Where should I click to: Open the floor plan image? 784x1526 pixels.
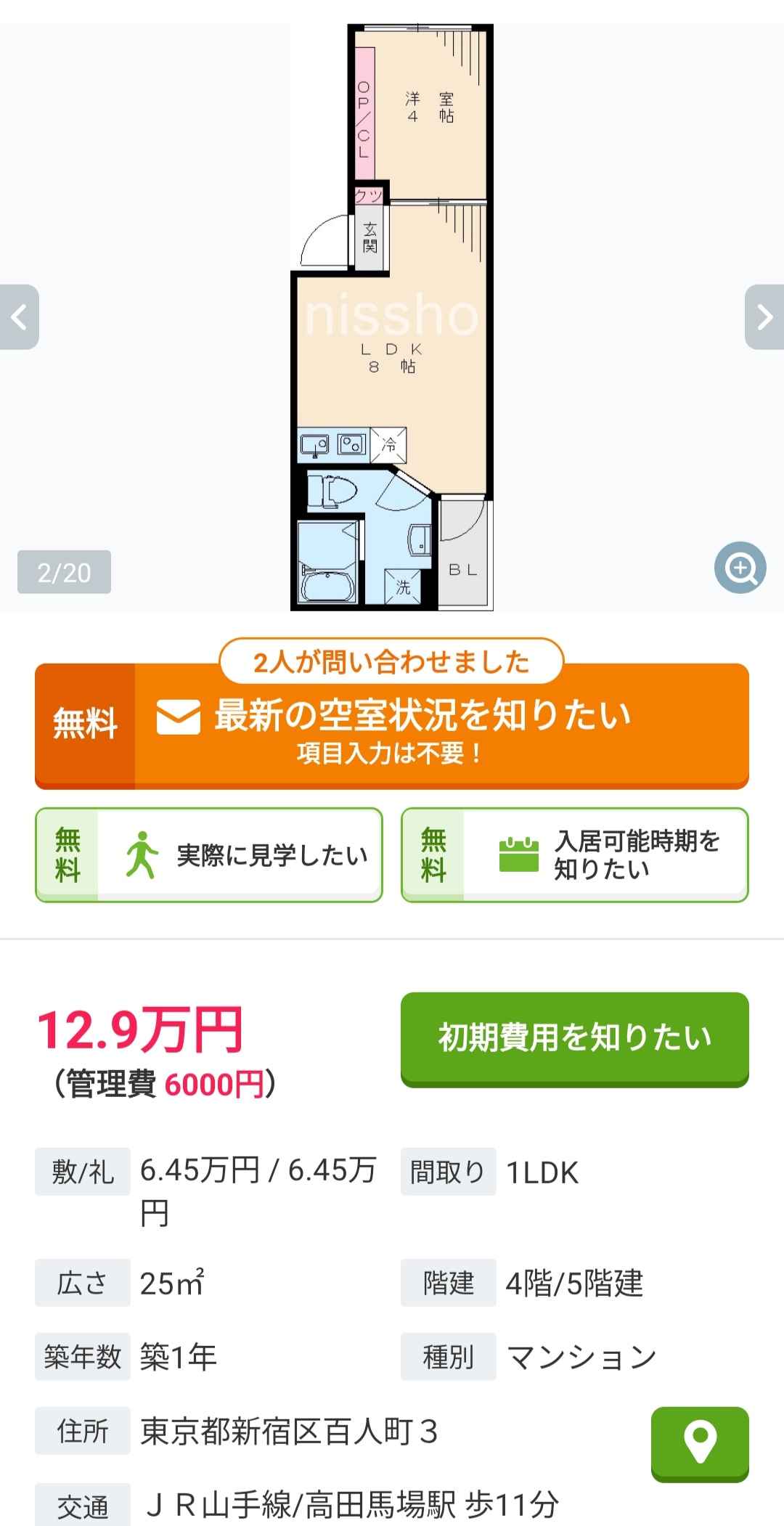point(392,317)
